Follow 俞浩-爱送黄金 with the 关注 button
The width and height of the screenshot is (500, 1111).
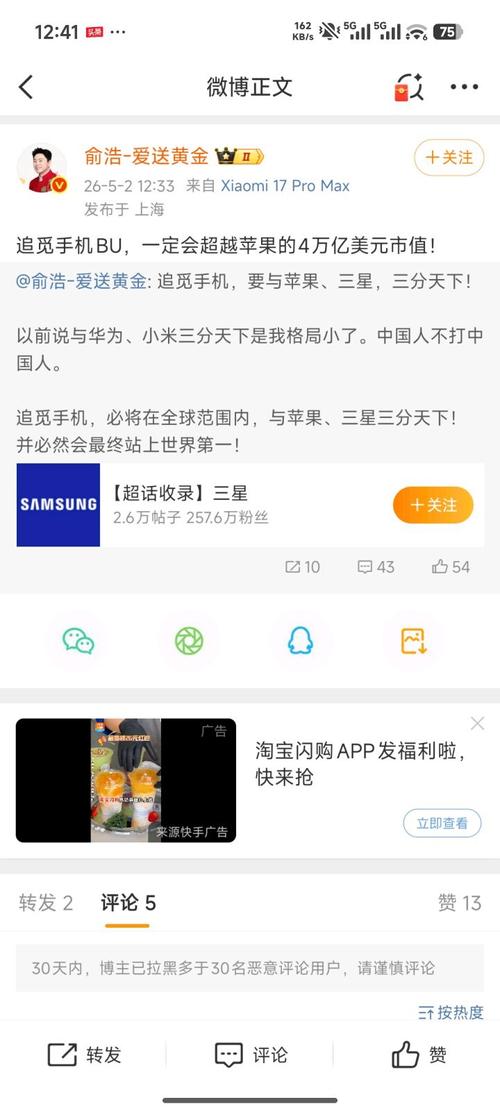pos(449,157)
